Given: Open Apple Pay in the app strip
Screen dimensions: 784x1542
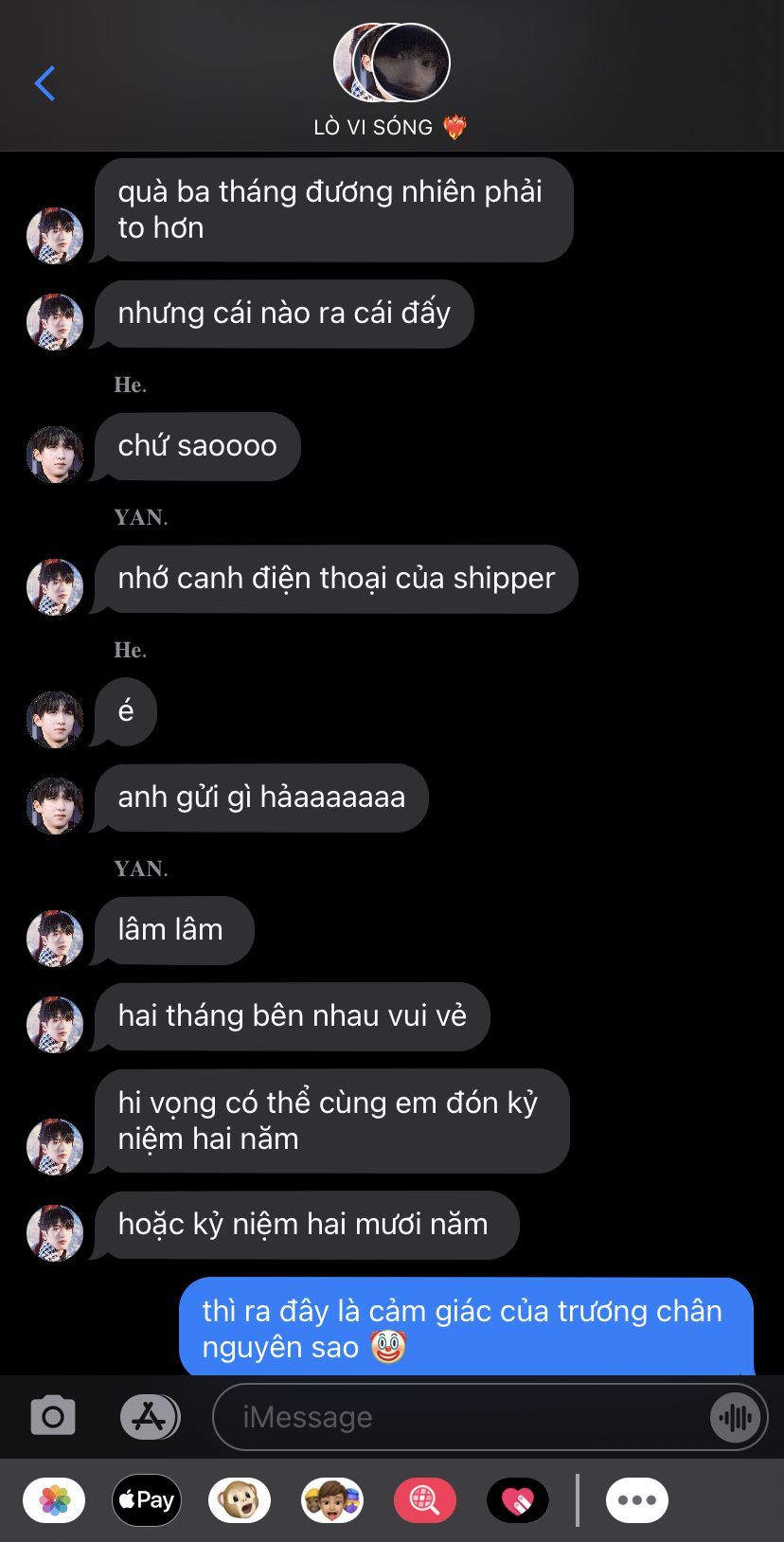Looking at the screenshot, I should 147,1500.
